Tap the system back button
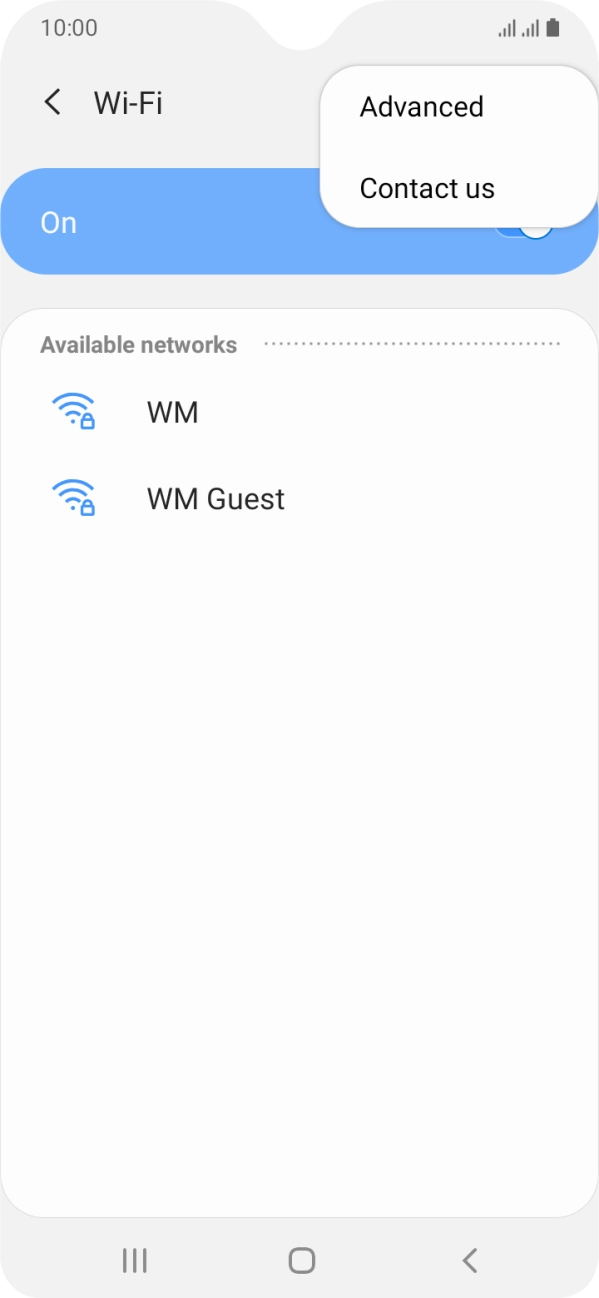Viewport: 599px width, 1298px height. (469, 1260)
